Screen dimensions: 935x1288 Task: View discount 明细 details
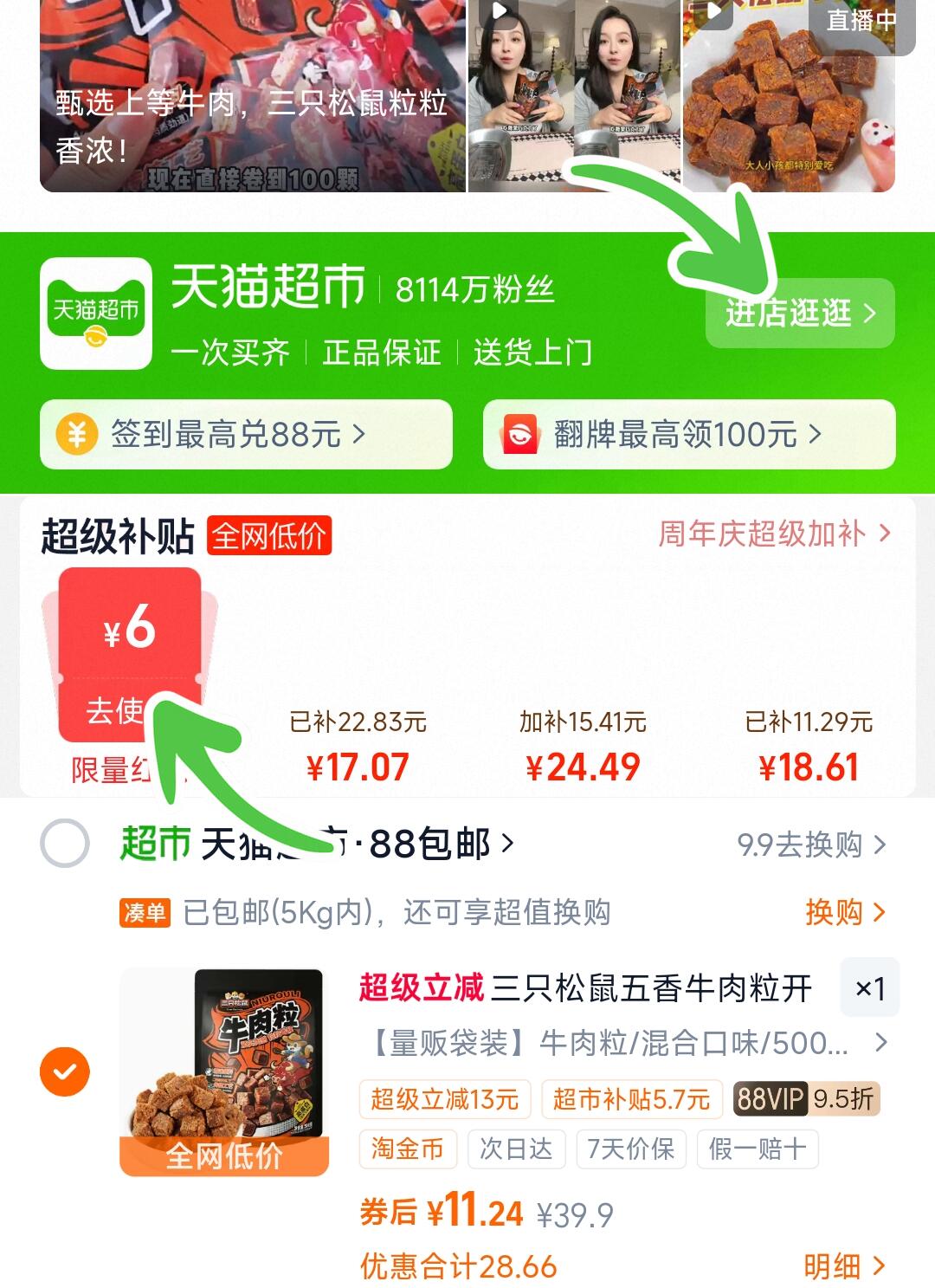843,1266
